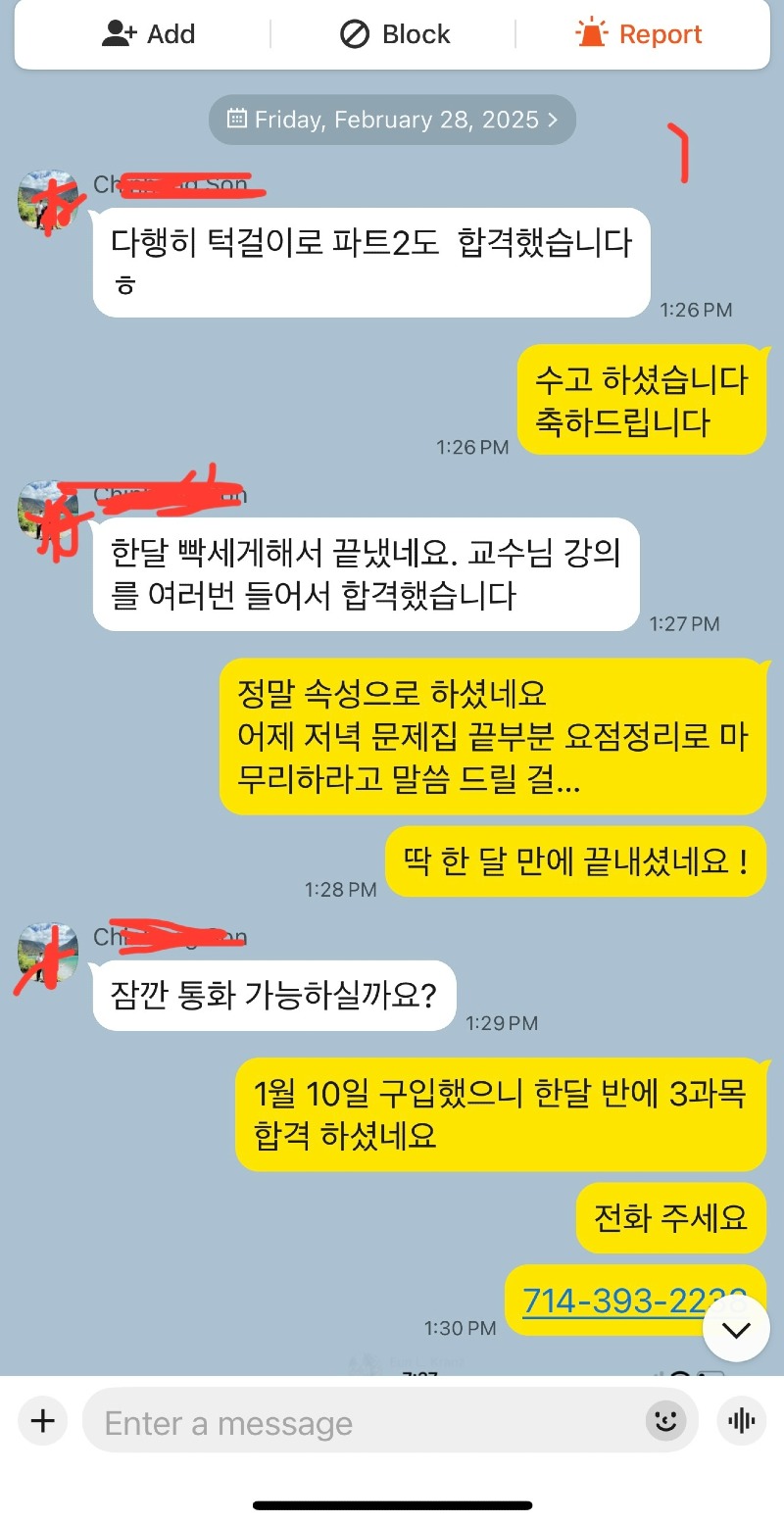The image size is (784, 1523).
Task: Jump to the latest message arrow
Action: coord(736,1329)
